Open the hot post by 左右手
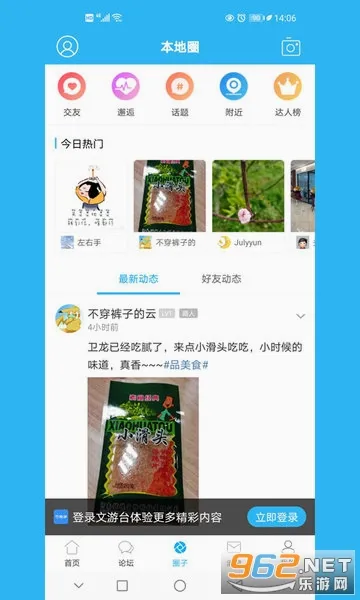Viewport: 360px width, 600px height. tap(91, 205)
